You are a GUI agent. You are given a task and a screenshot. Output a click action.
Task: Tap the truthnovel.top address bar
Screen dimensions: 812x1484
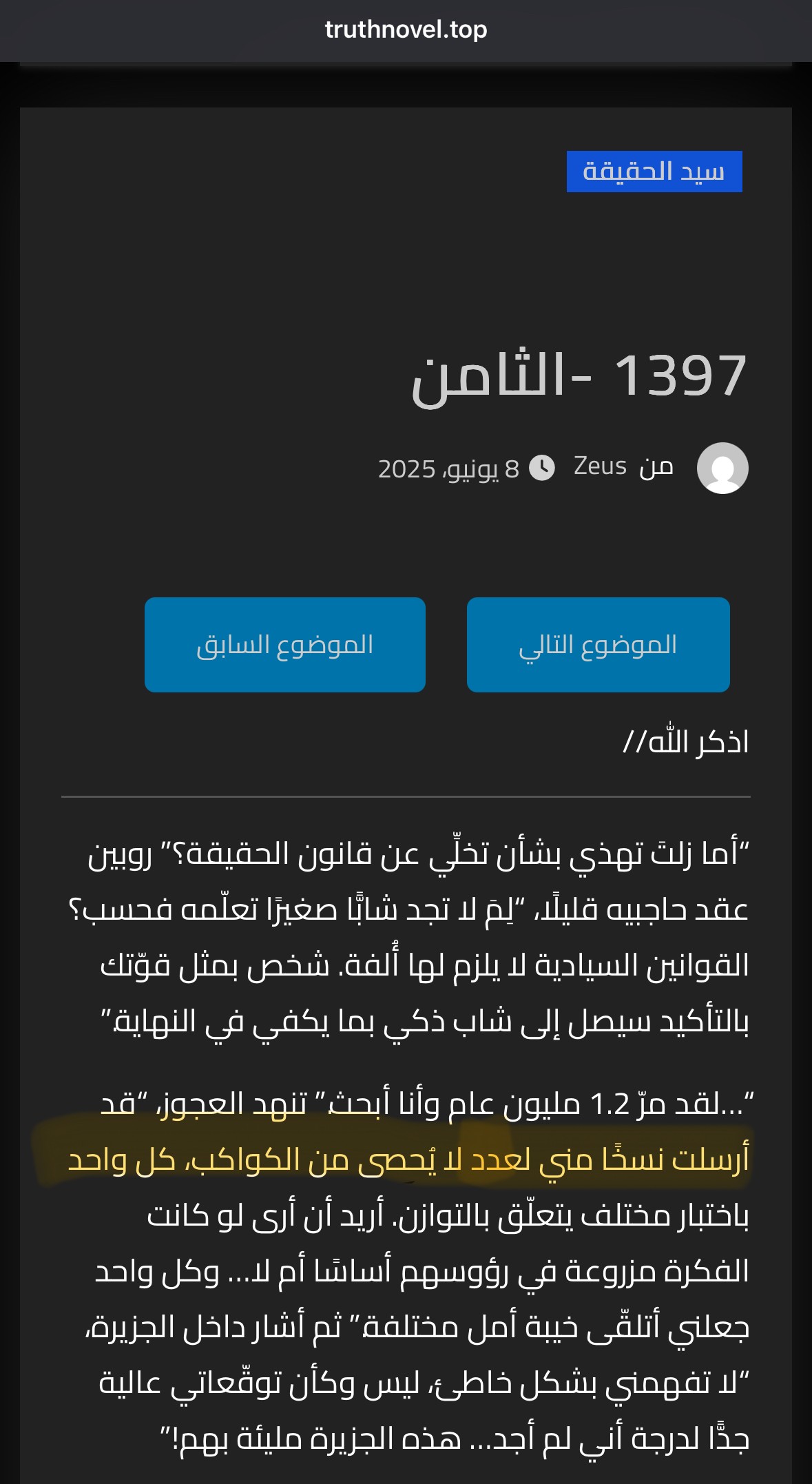(x=406, y=30)
